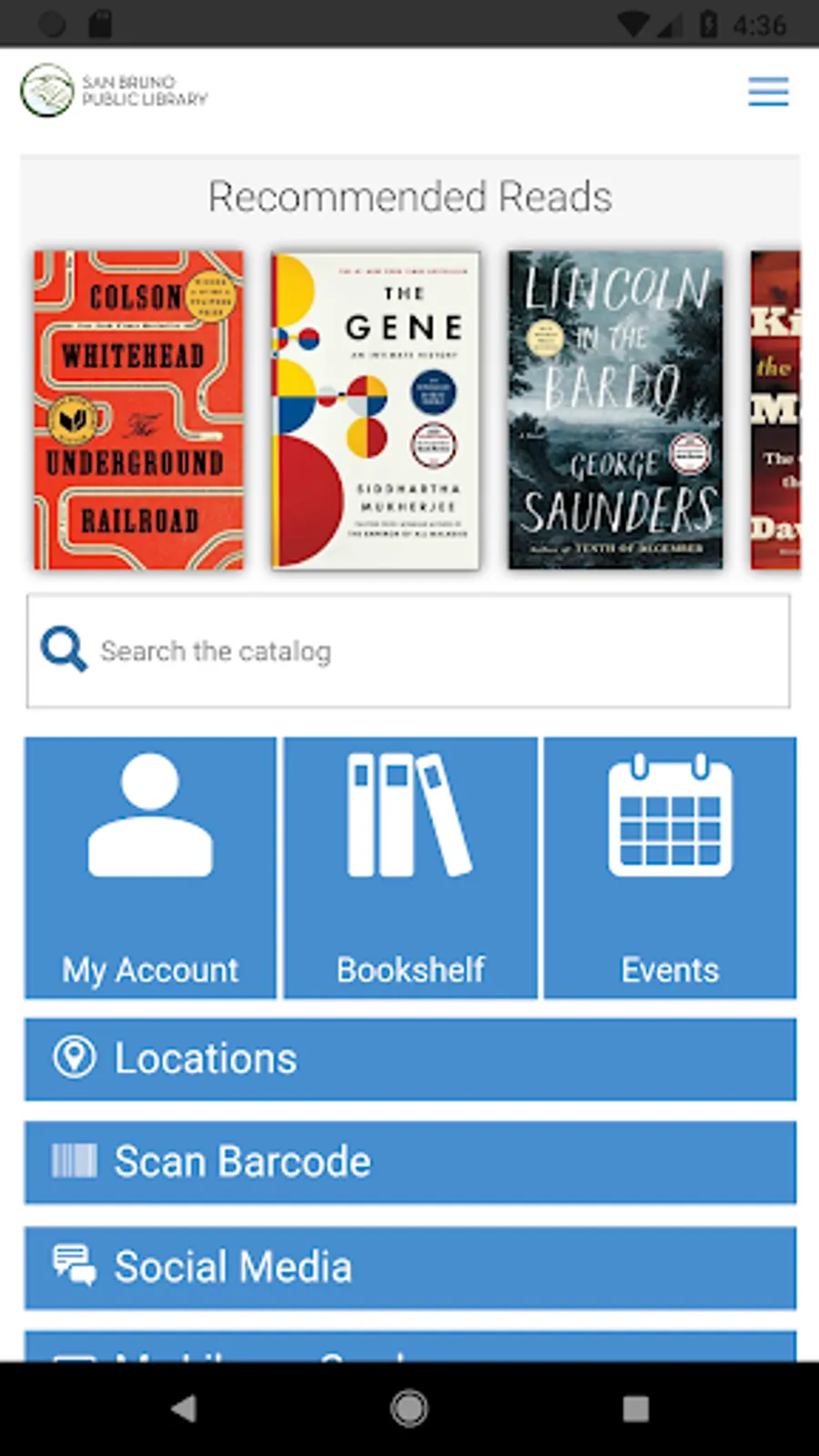819x1456 pixels.
Task: Show library Locations
Action: (x=410, y=1059)
